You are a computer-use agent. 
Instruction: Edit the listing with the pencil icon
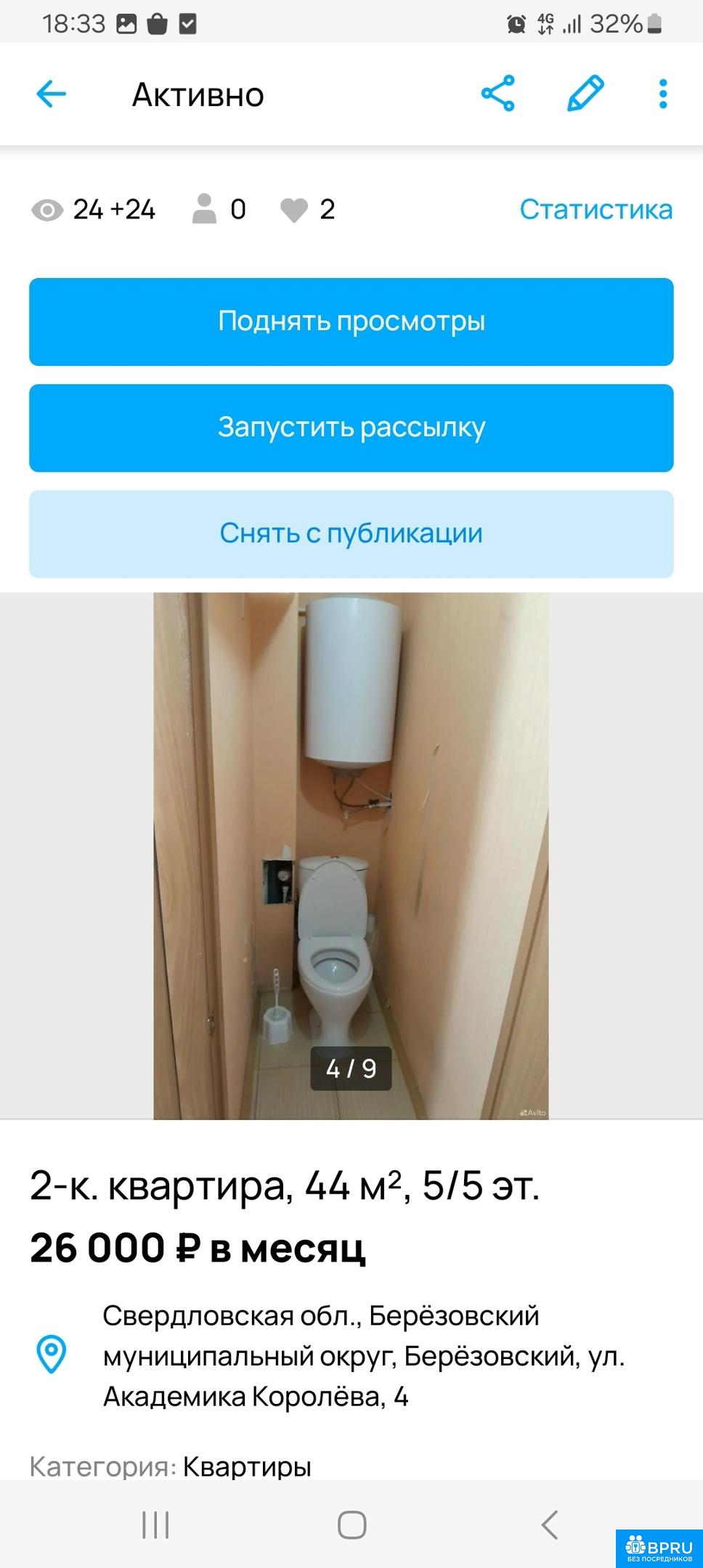585,94
